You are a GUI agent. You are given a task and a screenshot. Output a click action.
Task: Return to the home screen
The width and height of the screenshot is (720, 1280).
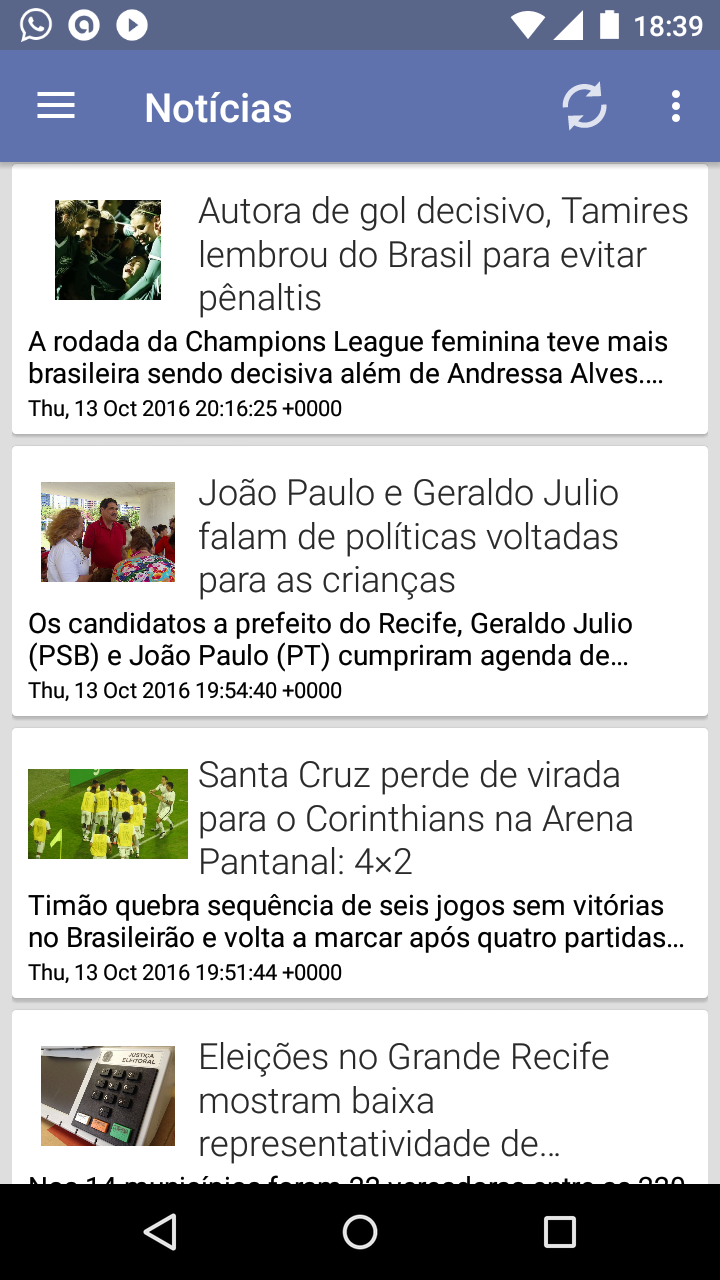360,1232
